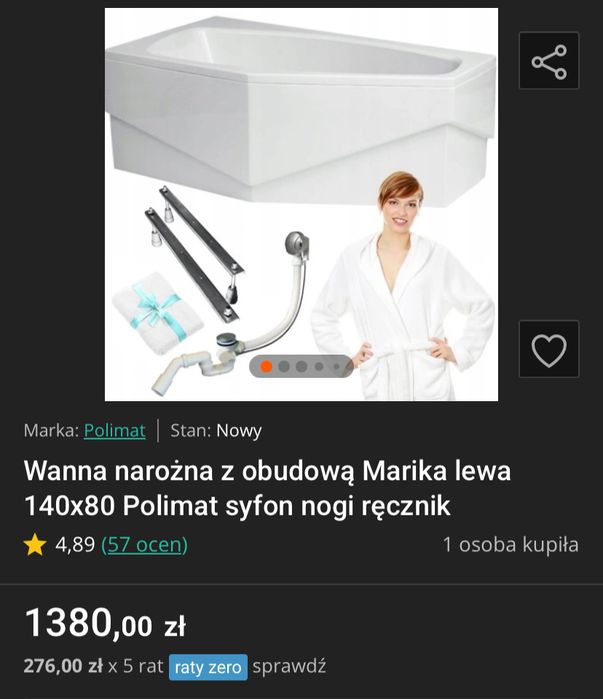This screenshot has height=699, width=603.
Task: Add the bathtub to favorites
Action: click(x=549, y=349)
